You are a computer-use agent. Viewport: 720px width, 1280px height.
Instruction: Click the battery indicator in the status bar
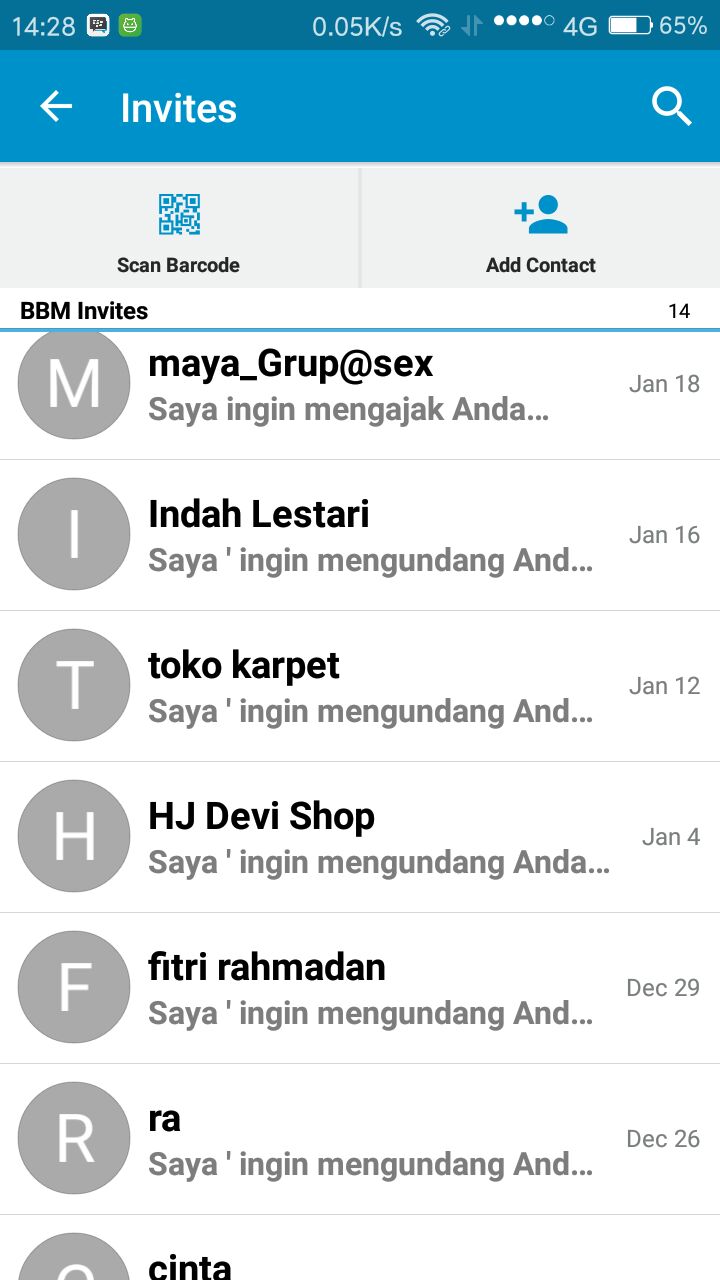[x=631, y=25]
